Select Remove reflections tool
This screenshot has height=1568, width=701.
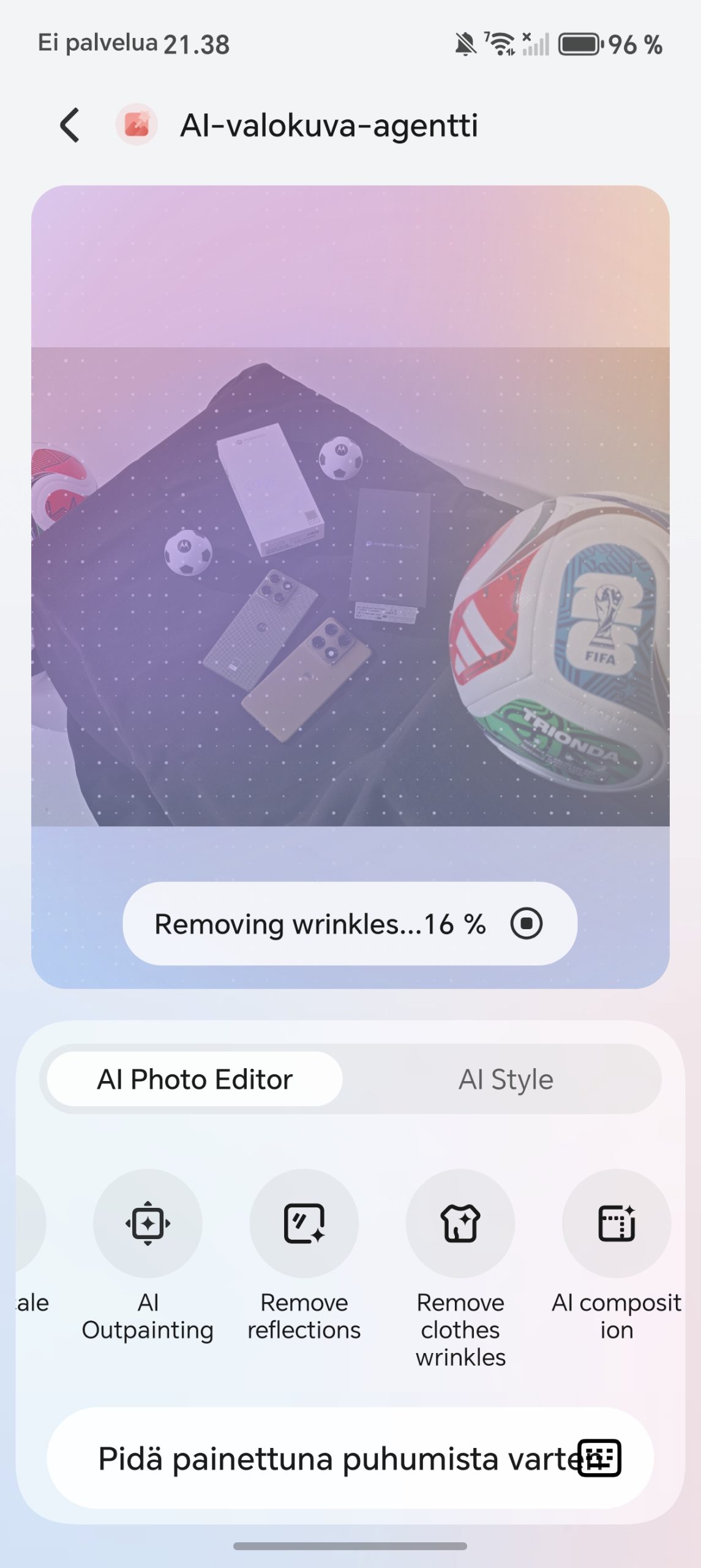coord(304,1224)
